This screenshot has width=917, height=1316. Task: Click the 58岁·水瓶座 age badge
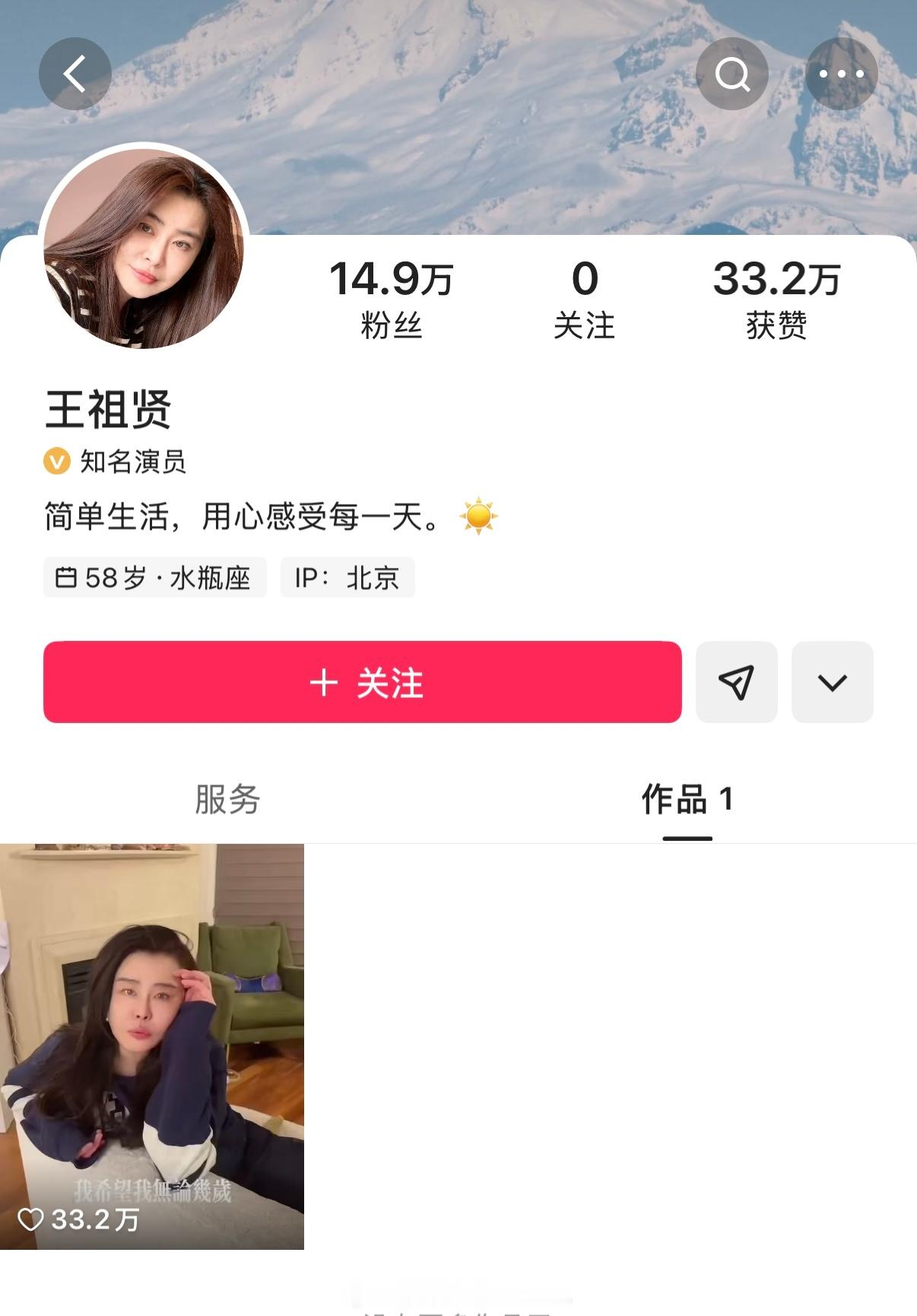click(156, 578)
